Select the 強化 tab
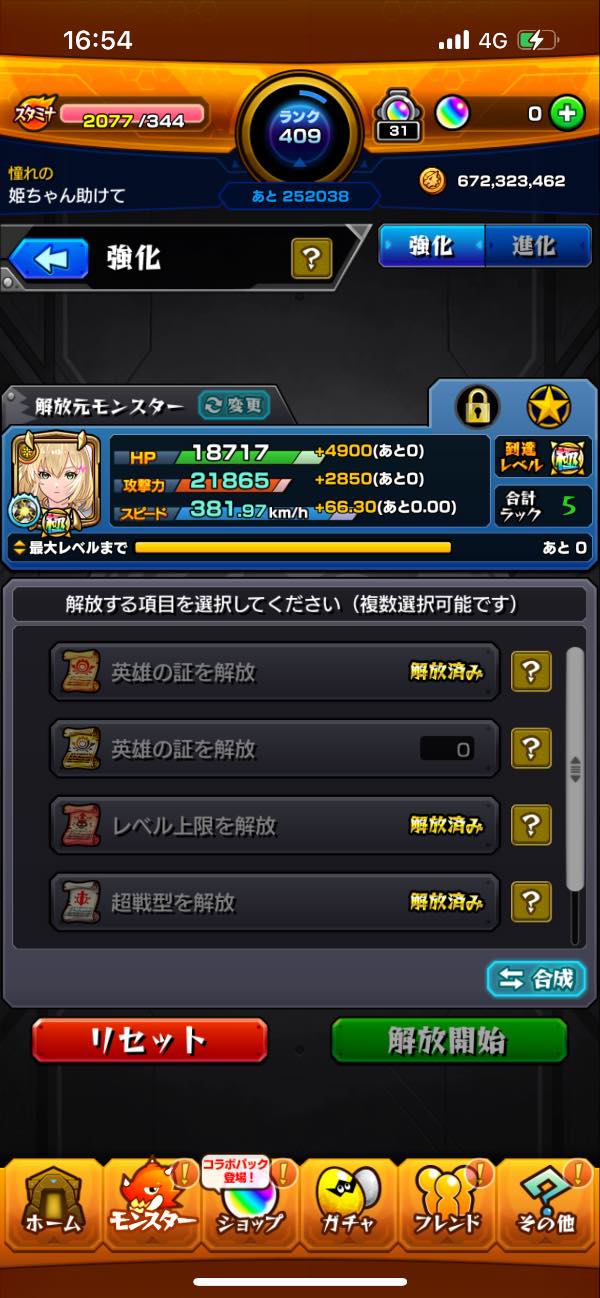 pos(432,246)
